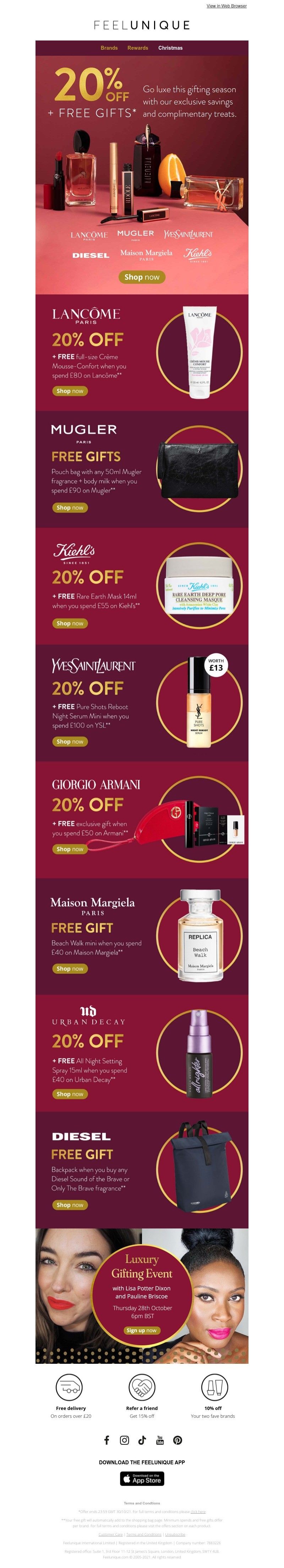Open the TikTok icon
This screenshot has height=1568, width=284.
pos(142,1439)
